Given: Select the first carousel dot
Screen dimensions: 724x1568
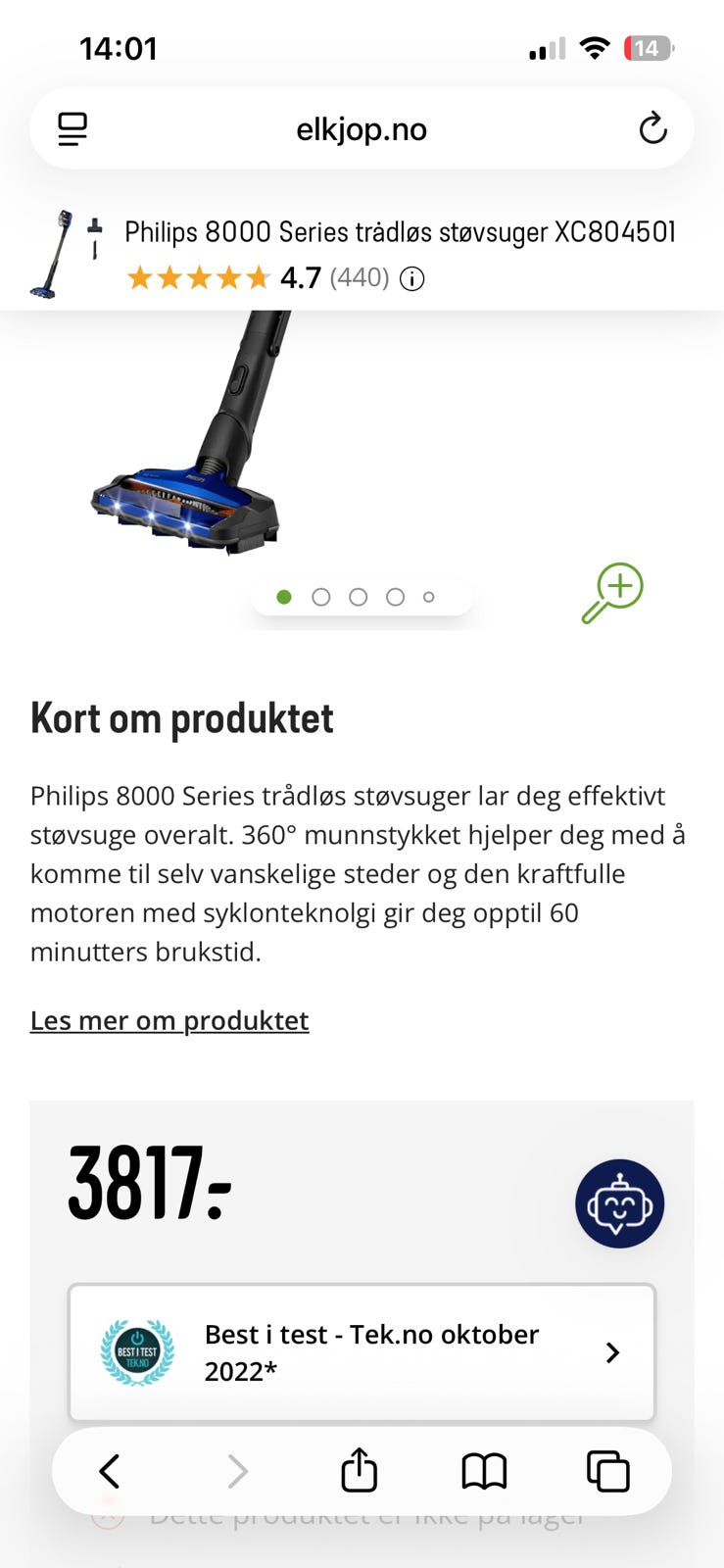Looking at the screenshot, I should (284, 596).
